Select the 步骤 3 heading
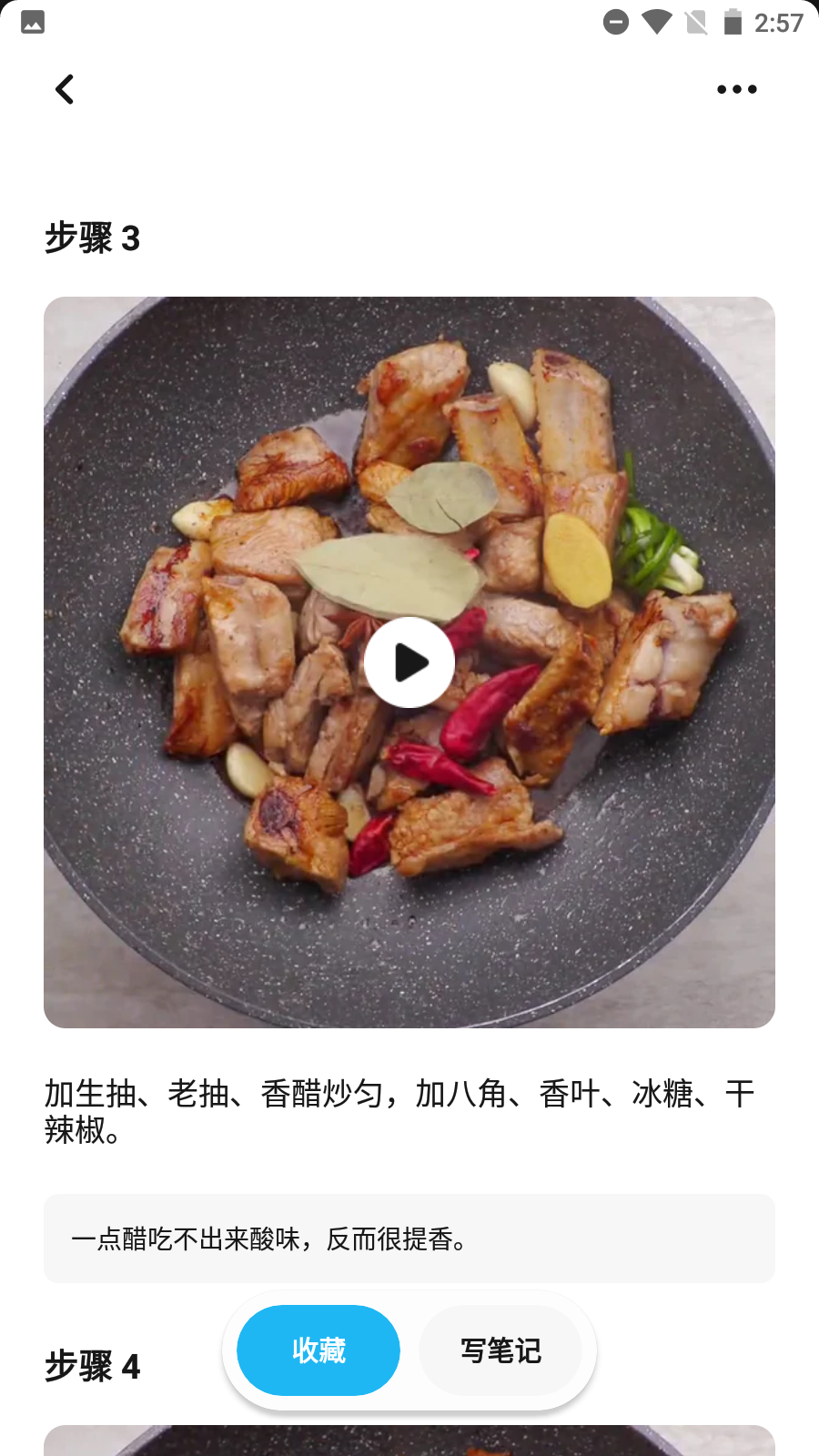This screenshot has width=819, height=1456. coord(91,238)
